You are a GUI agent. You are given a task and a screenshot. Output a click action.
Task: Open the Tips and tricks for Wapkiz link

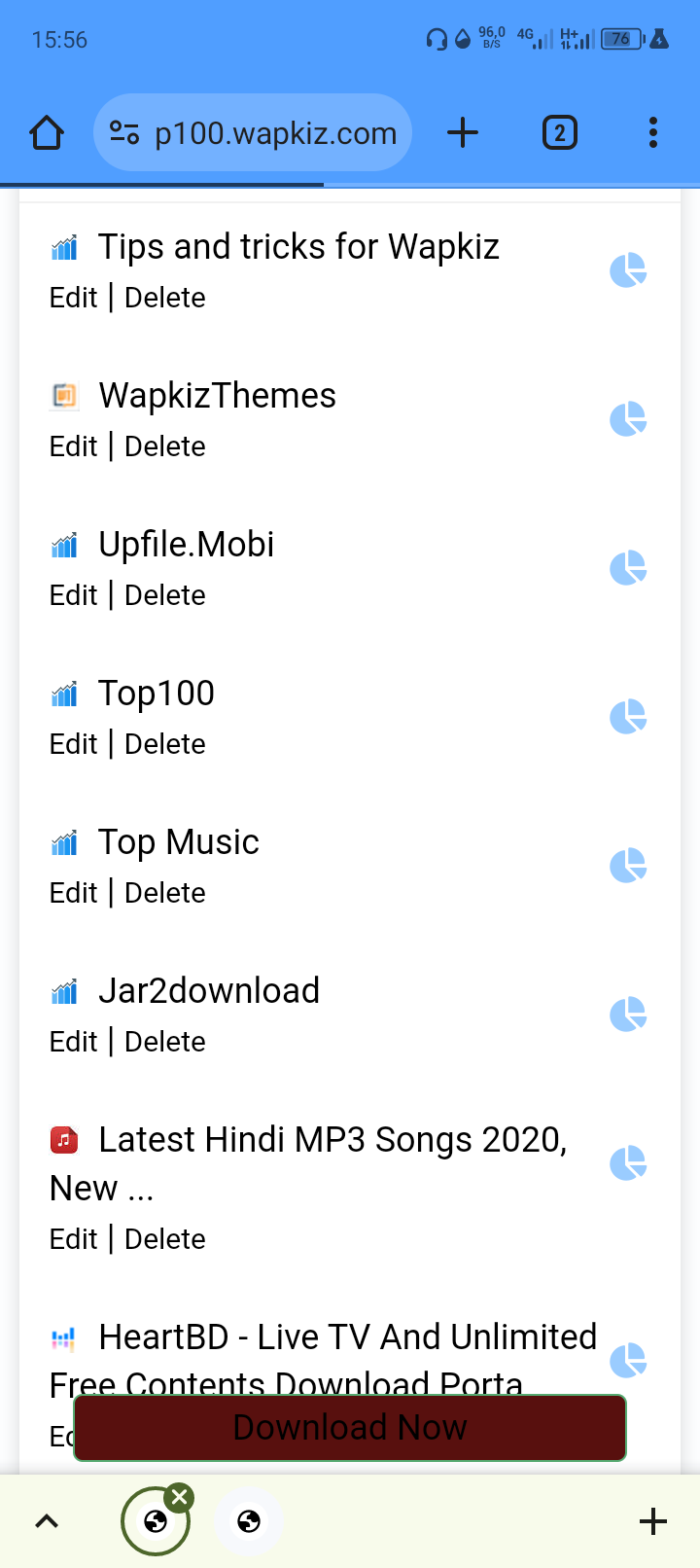click(x=298, y=247)
